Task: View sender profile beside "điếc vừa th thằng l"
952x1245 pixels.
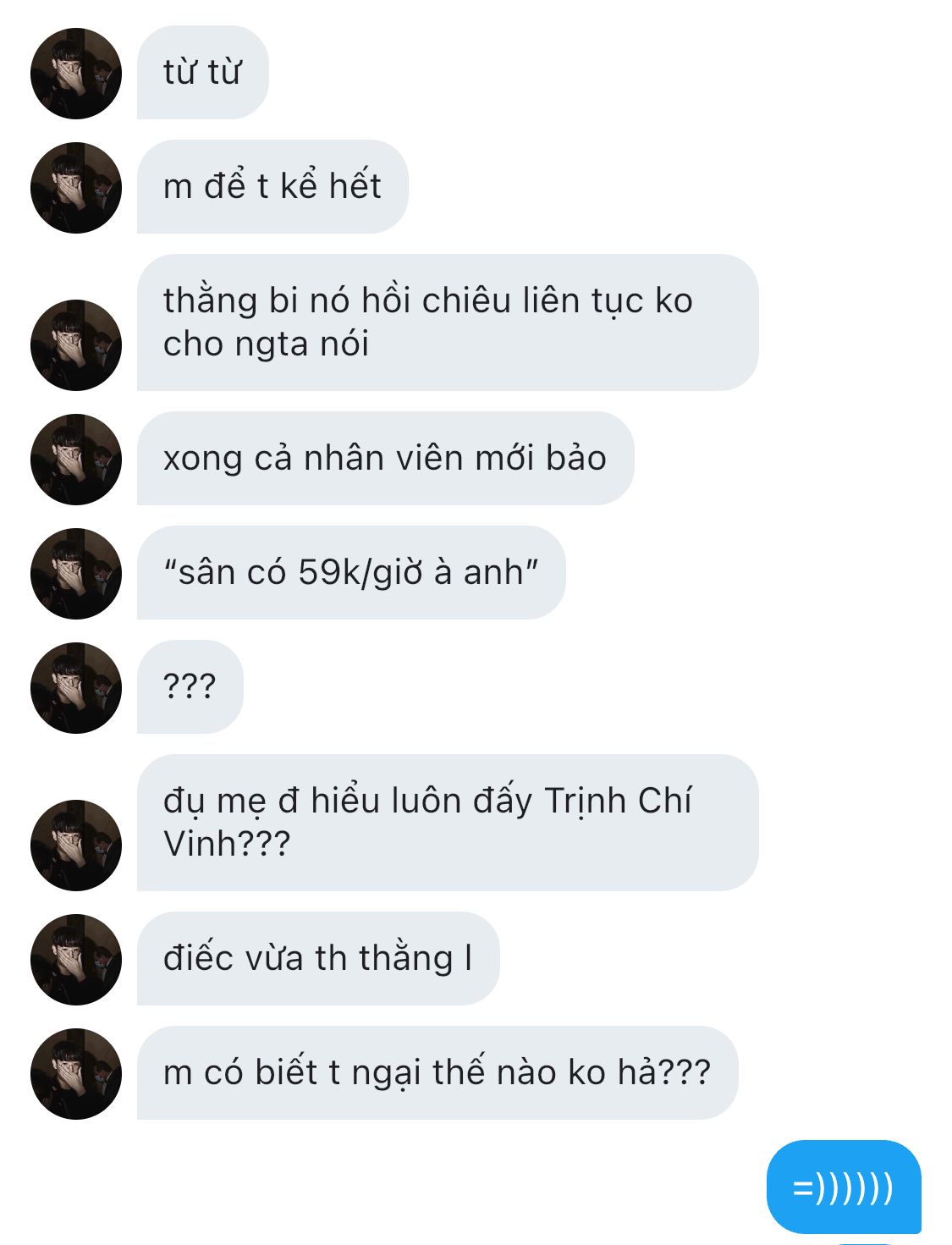Action: 76,960
